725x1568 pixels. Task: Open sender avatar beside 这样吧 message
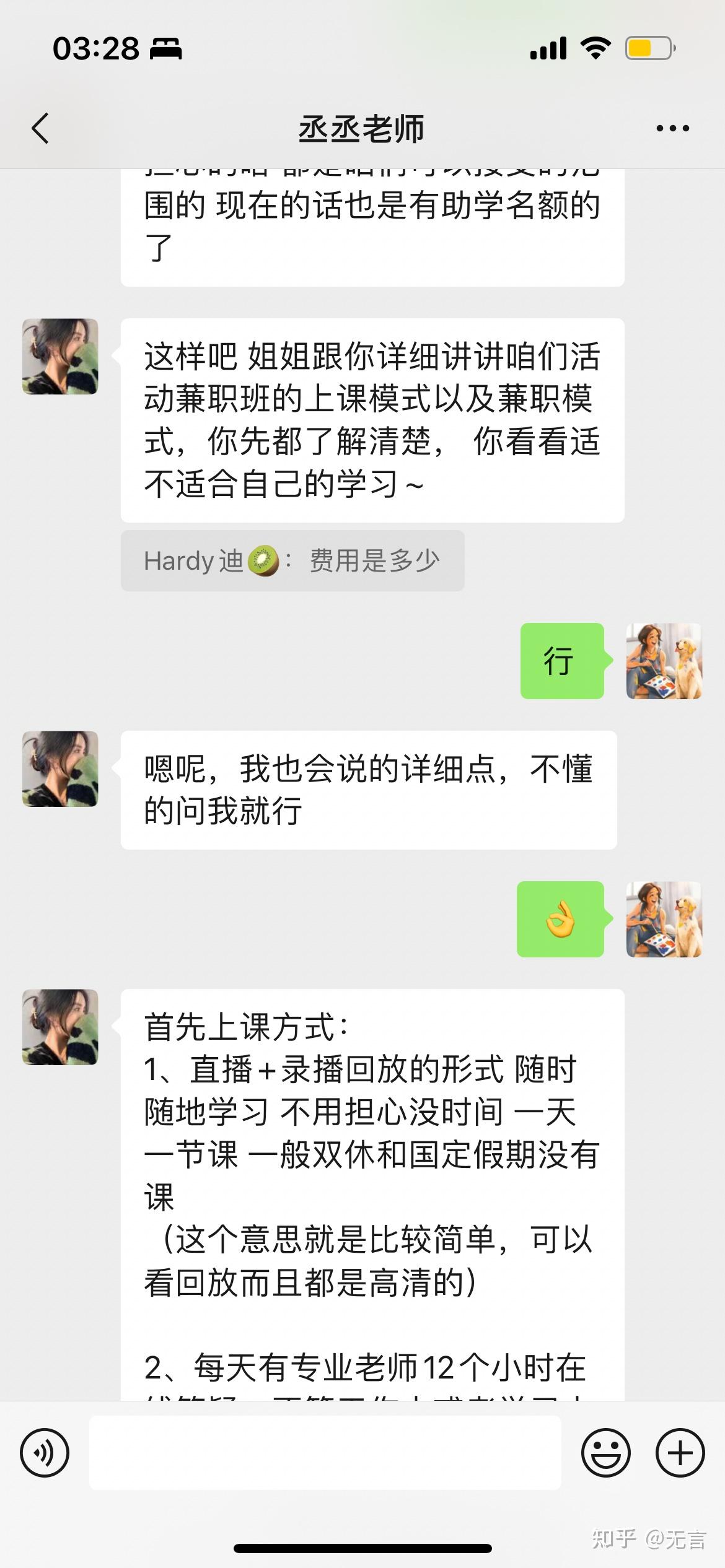60,356
